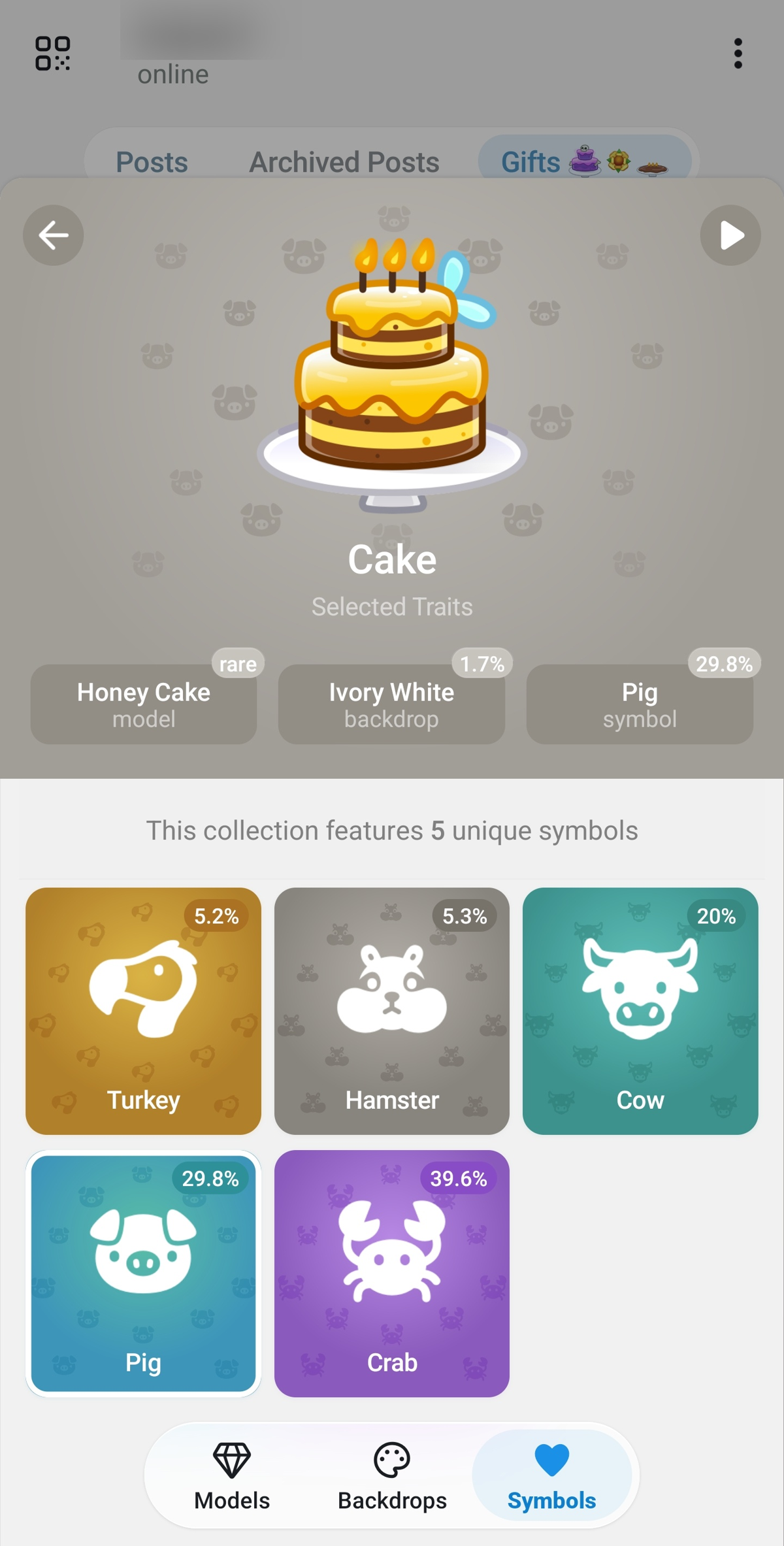The height and width of the screenshot is (1546, 784).
Task: Open the Gifts tab
Action: click(583, 161)
